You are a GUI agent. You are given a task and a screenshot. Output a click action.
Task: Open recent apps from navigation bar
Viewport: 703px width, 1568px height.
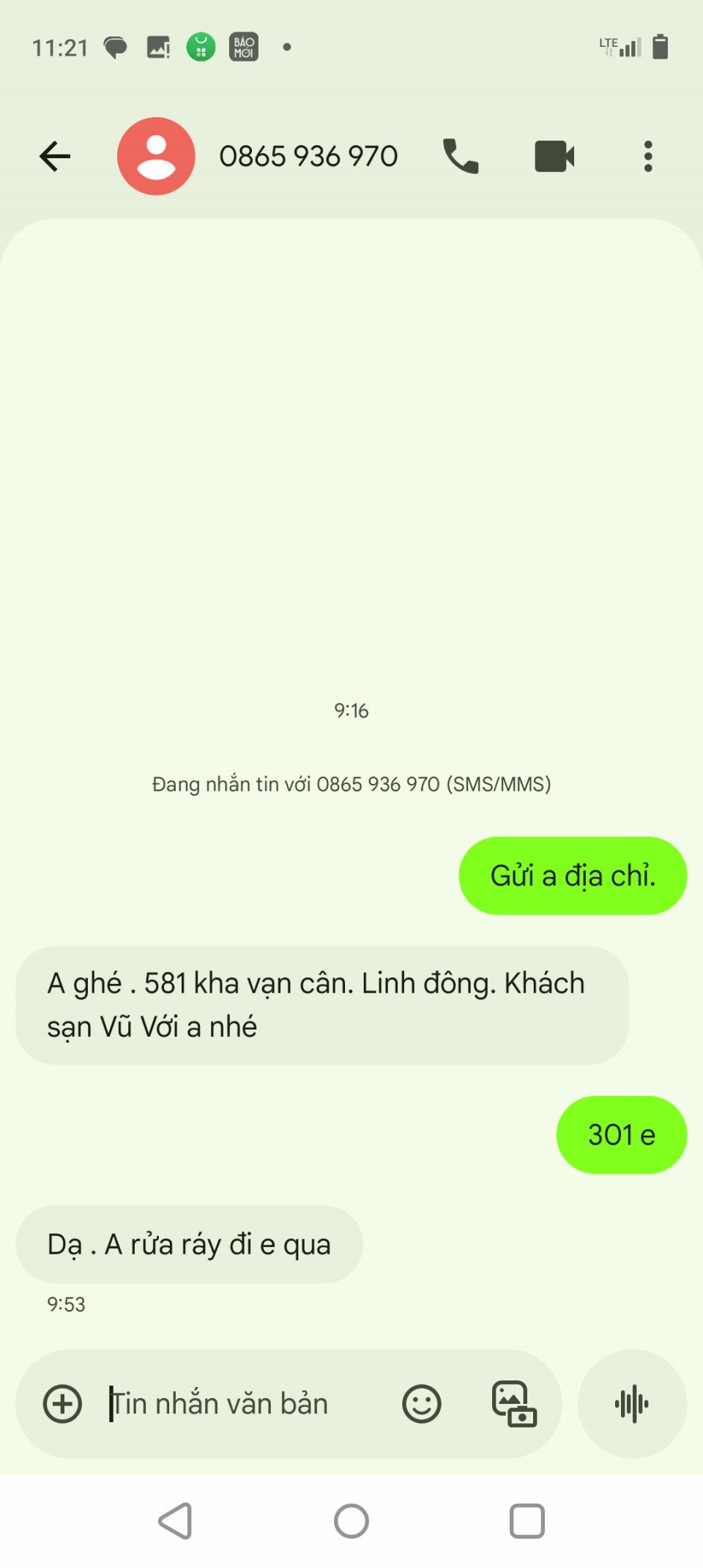(527, 1521)
